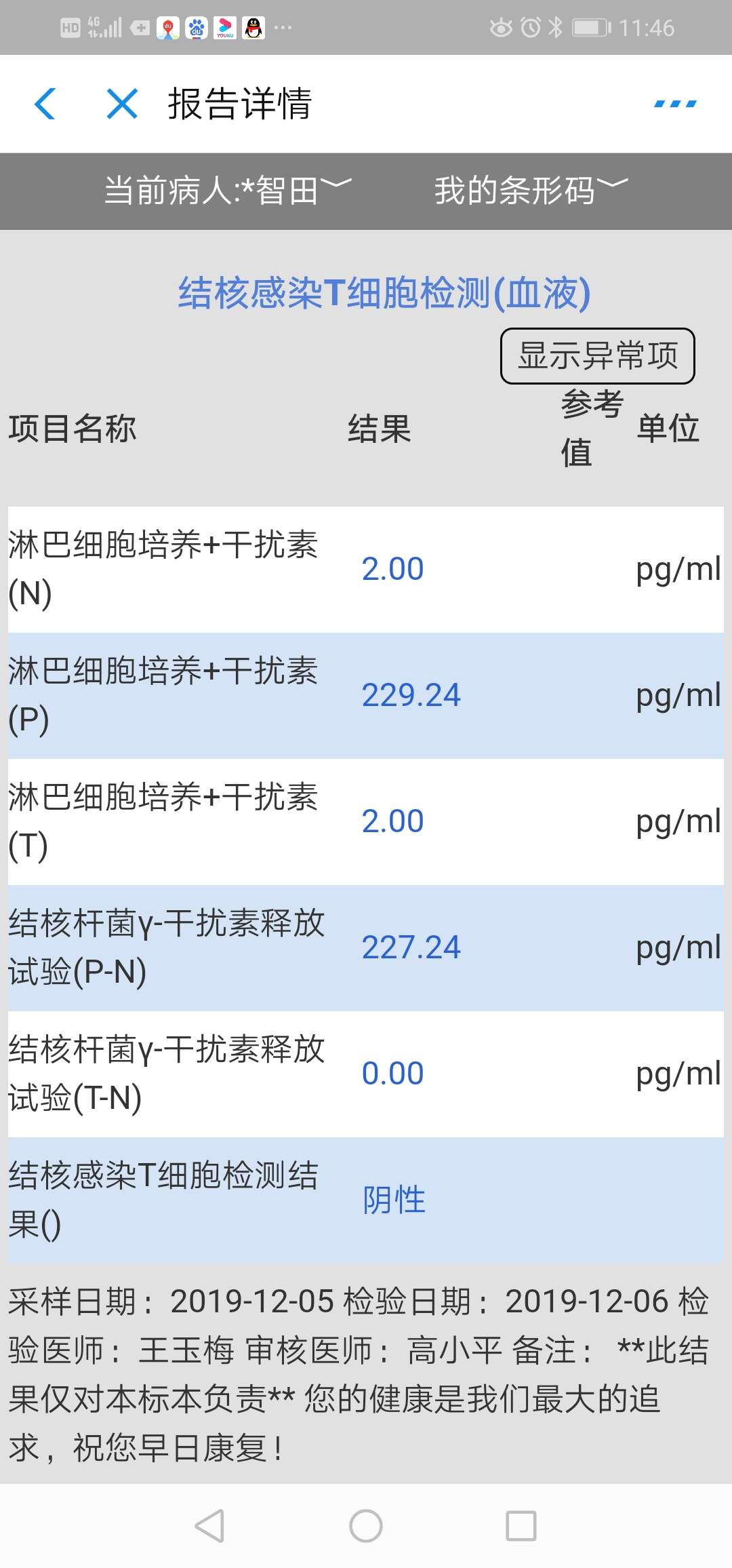The width and height of the screenshot is (732, 1568).
Task: Tap the battery indicator in the status bar
Action: point(588,28)
